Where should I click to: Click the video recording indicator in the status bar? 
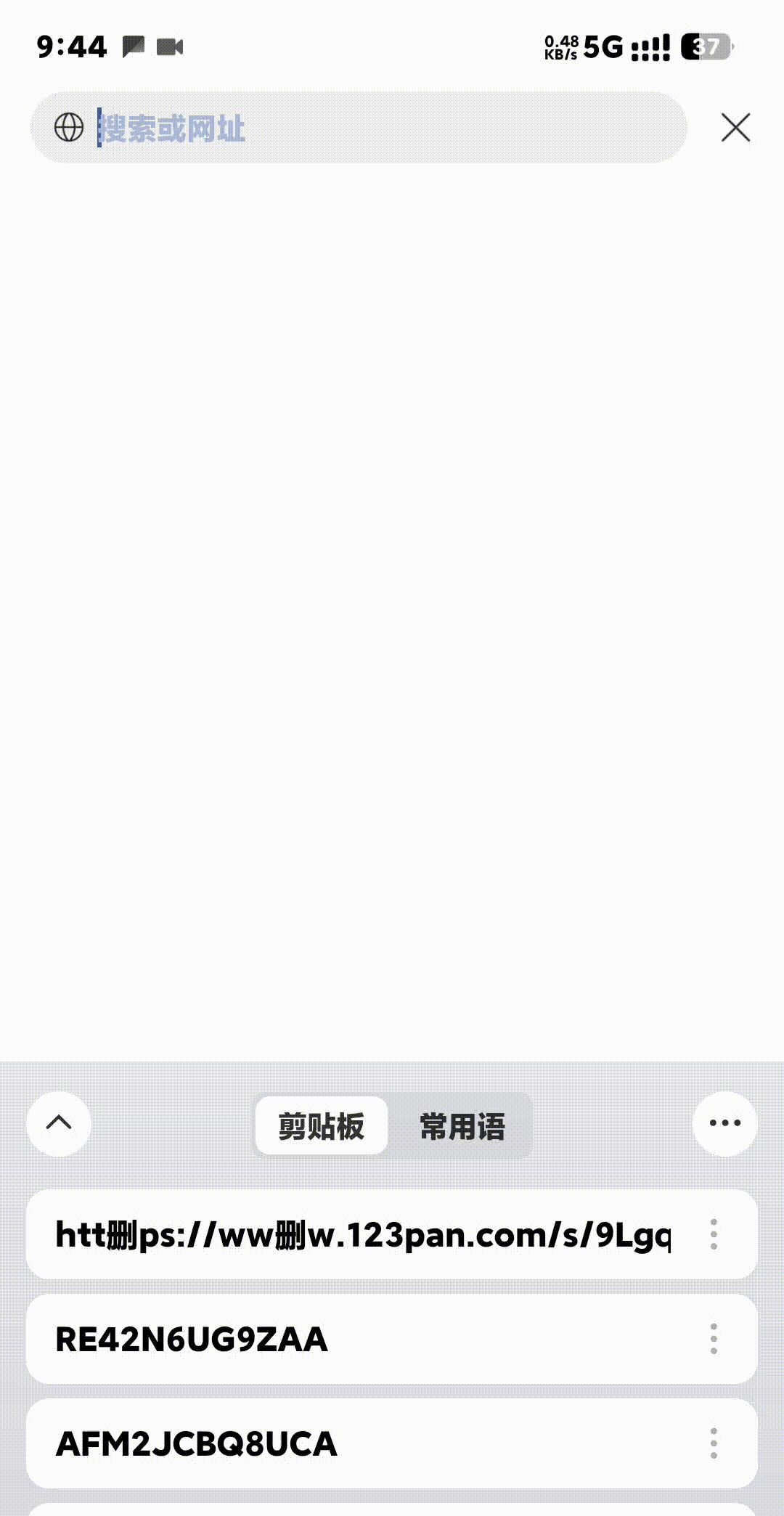[169, 47]
